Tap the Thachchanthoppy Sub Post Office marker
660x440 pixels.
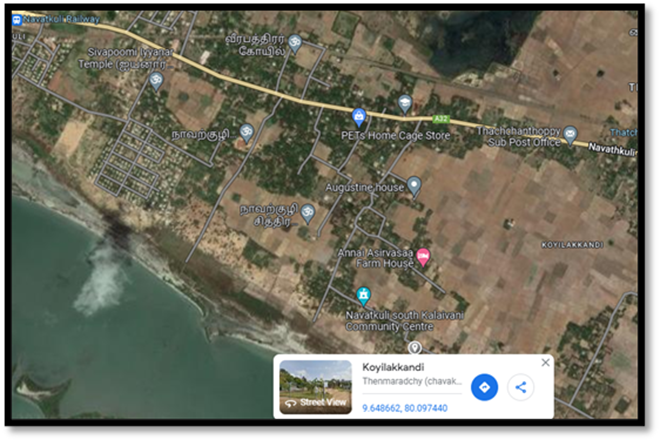pos(569,133)
